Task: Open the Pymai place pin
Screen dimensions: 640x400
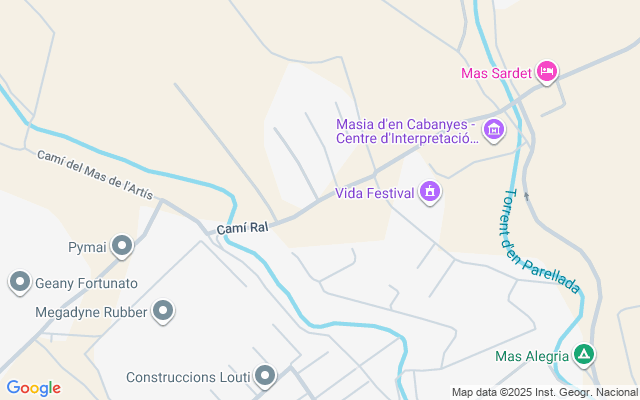Action: click(x=122, y=247)
